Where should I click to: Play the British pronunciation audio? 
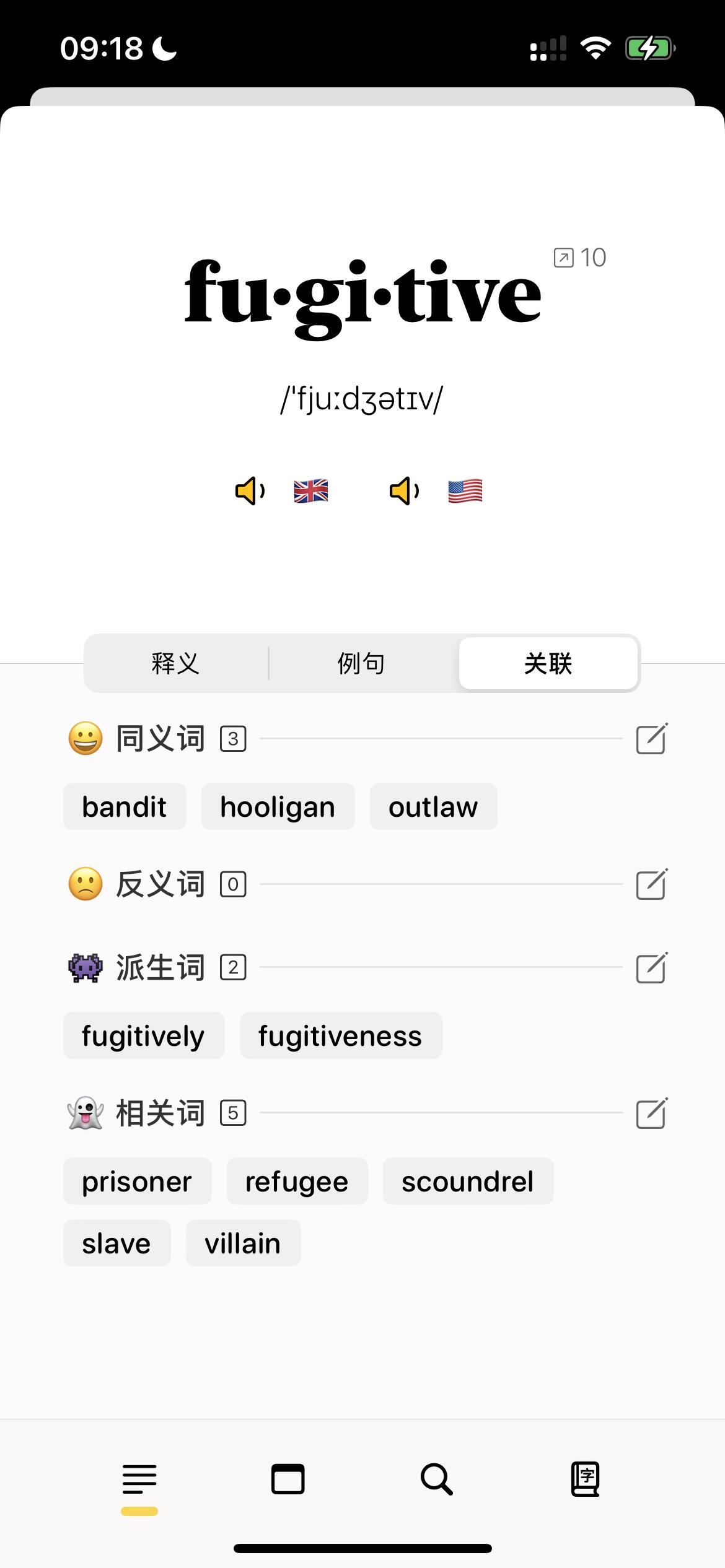click(x=250, y=491)
